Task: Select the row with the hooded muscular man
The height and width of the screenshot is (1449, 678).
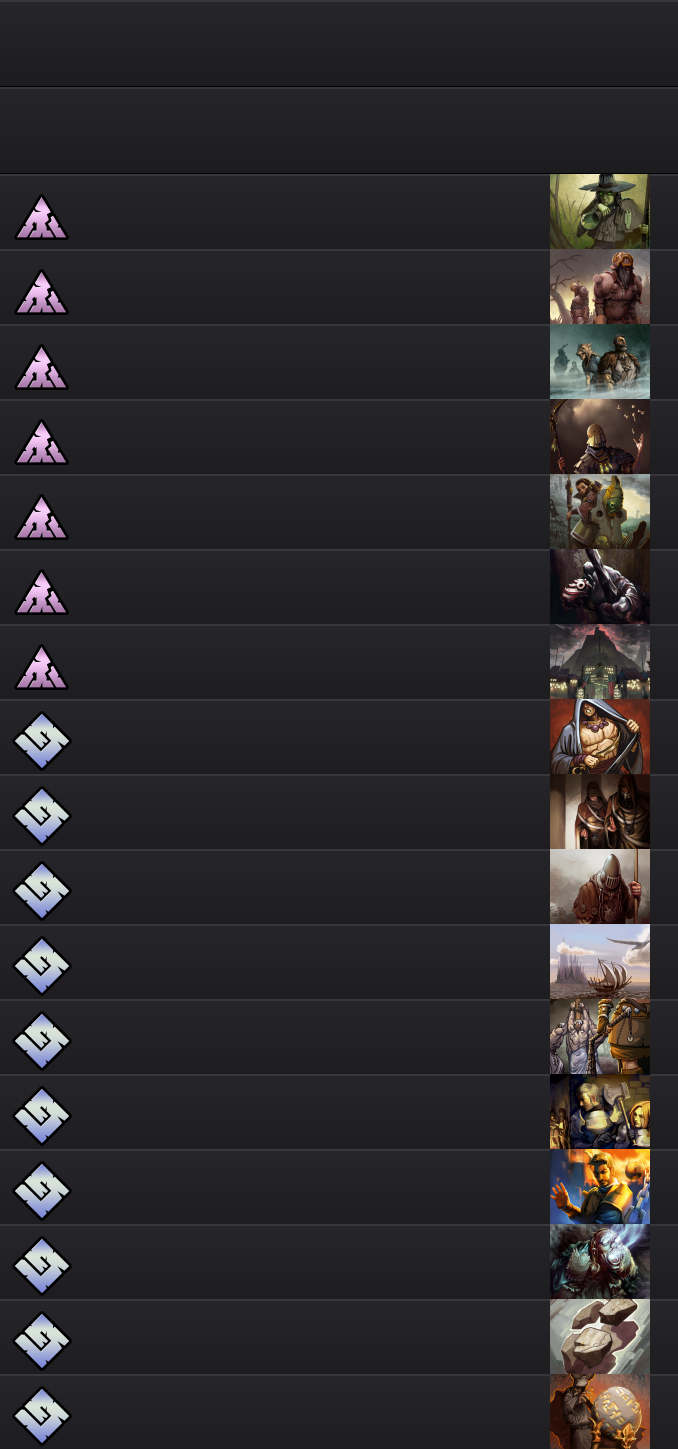Action: click(x=339, y=737)
